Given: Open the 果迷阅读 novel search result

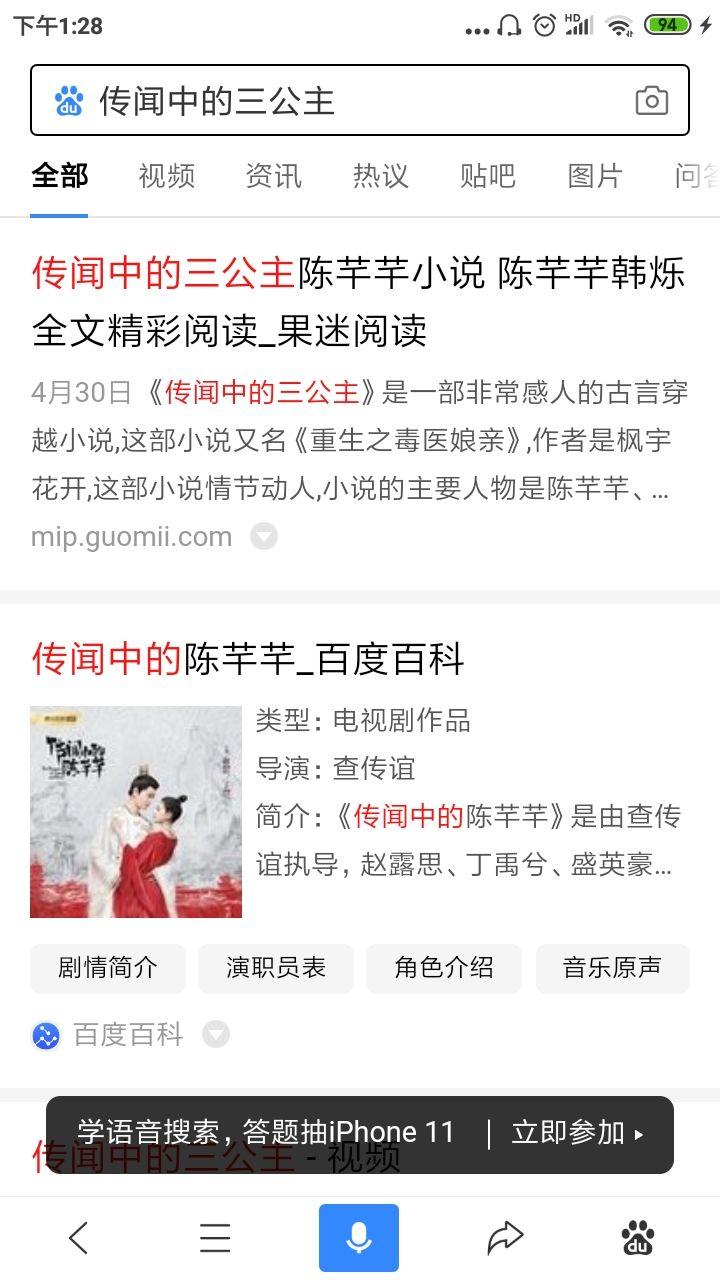Looking at the screenshot, I should coord(358,301).
